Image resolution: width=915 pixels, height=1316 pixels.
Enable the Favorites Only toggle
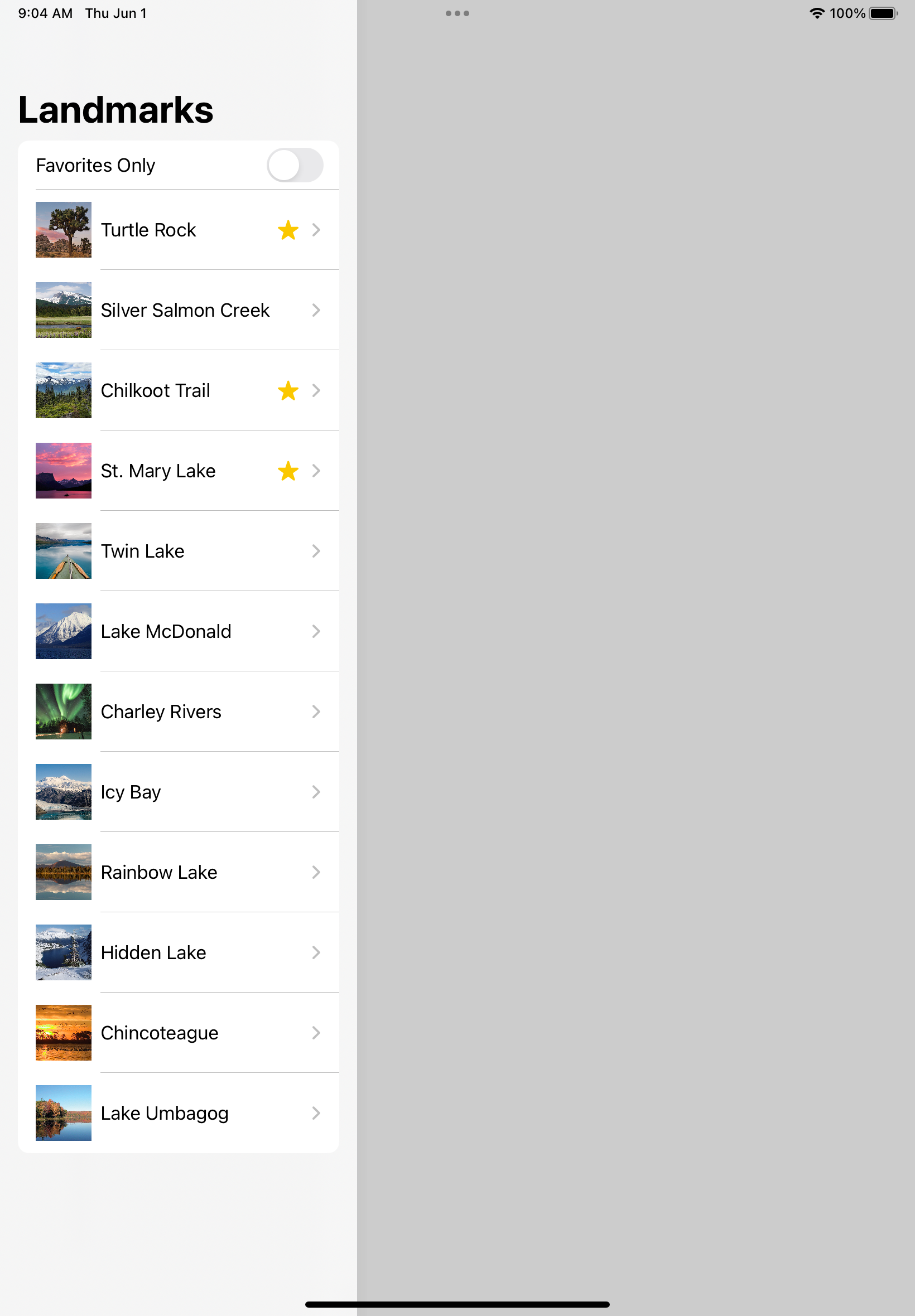tap(295, 165)
